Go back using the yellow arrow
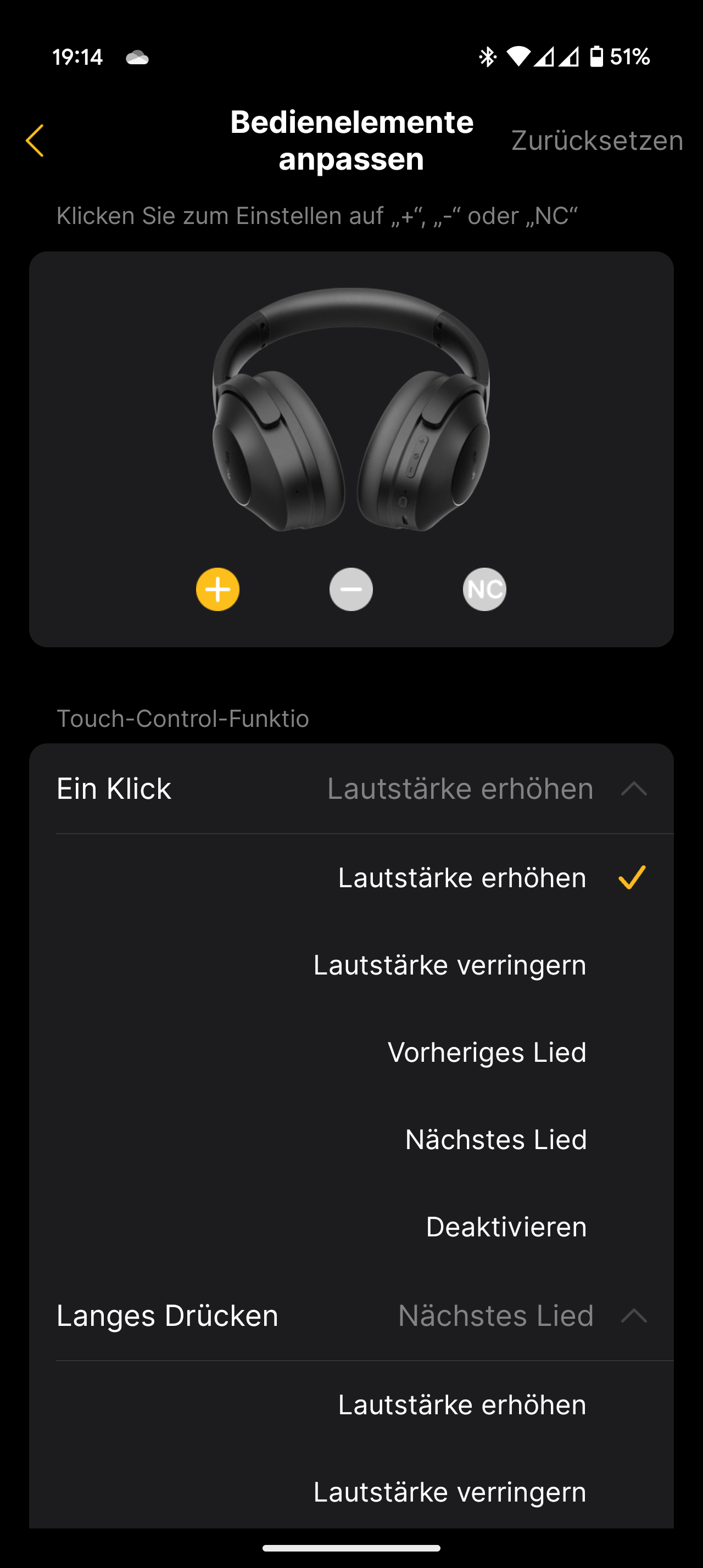This screenshot has width=703, height=1568. click(x=35, y=141)
